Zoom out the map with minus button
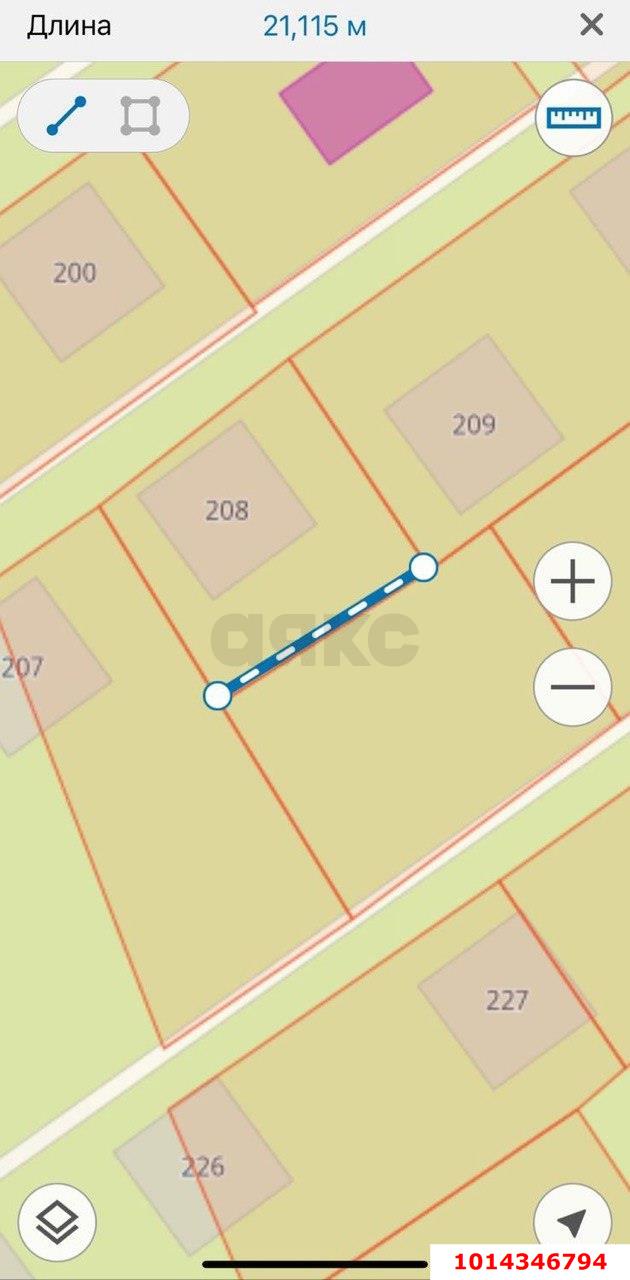Screen dimensions: 630x1280 pos(573,687)
